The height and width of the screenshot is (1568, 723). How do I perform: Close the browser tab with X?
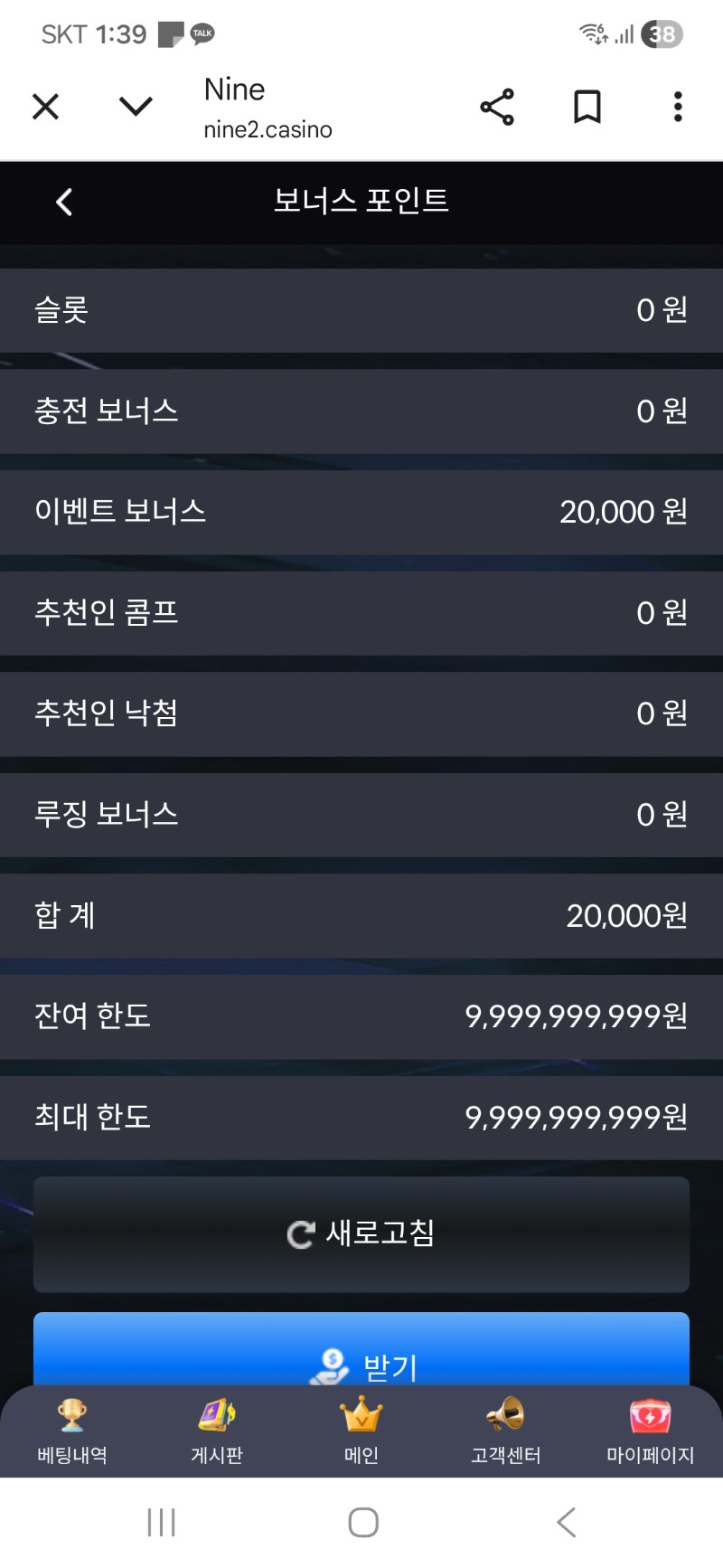(x=45, y=107)
